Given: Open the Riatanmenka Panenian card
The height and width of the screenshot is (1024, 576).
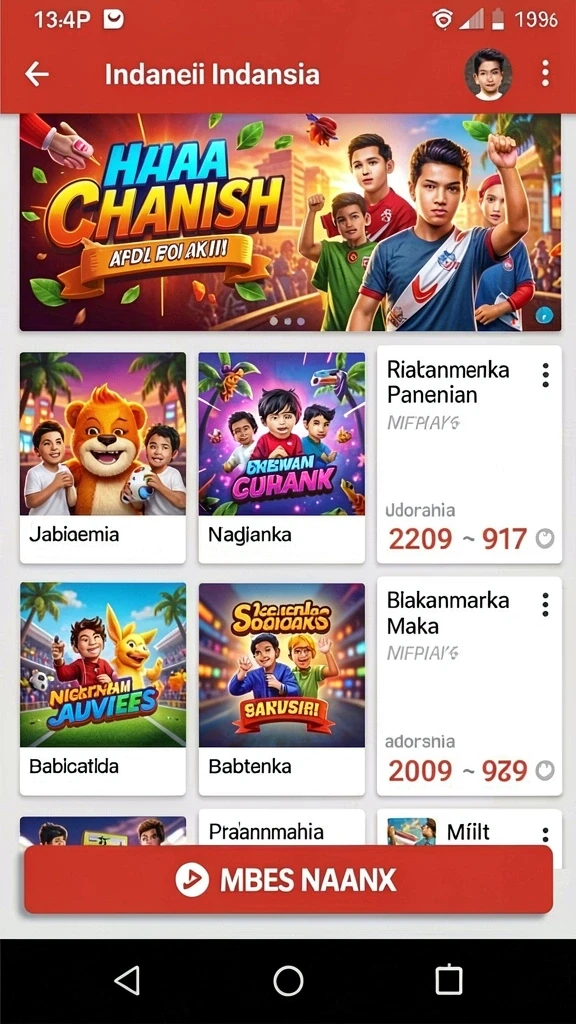Looking at the screenshot, I should tap(469, 455).
